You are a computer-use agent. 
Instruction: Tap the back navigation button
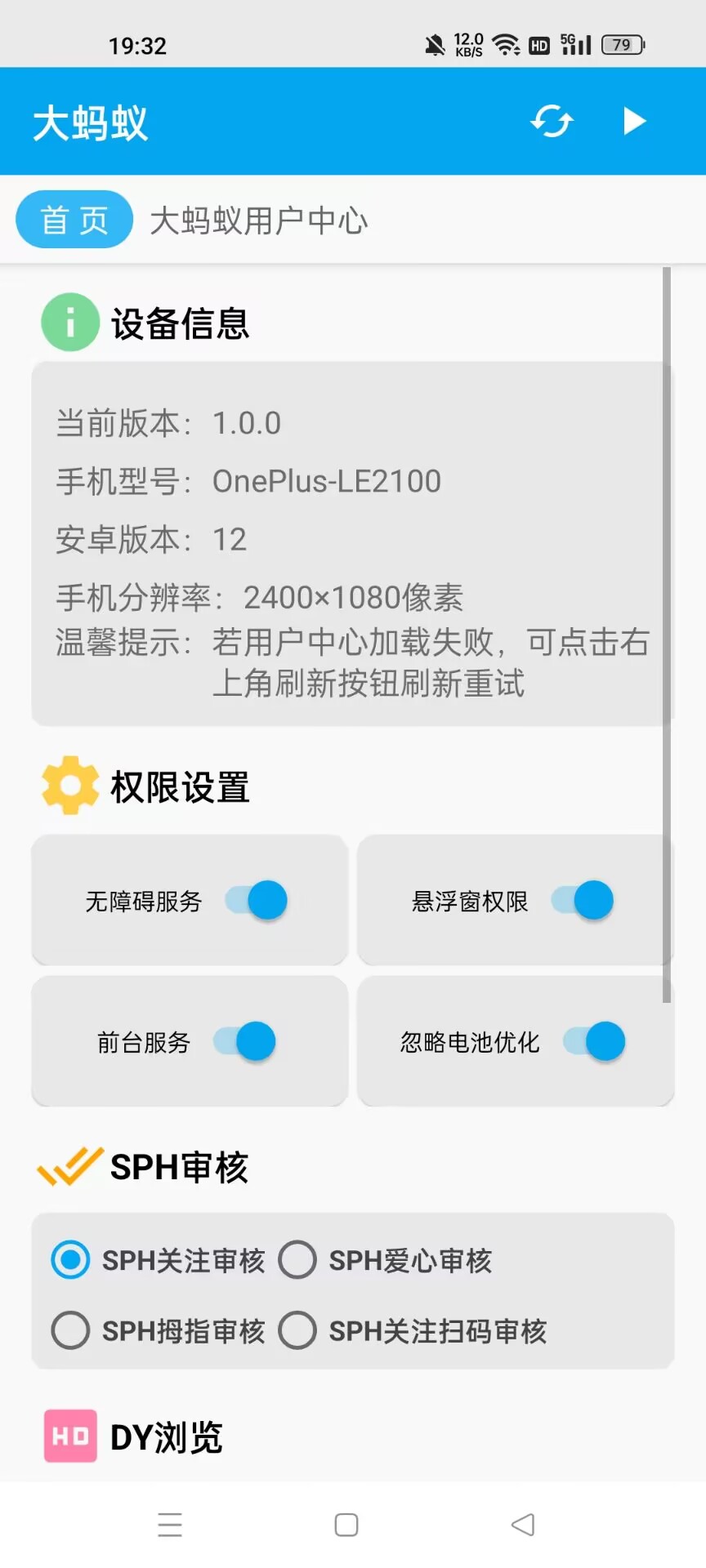[523, 1524]
